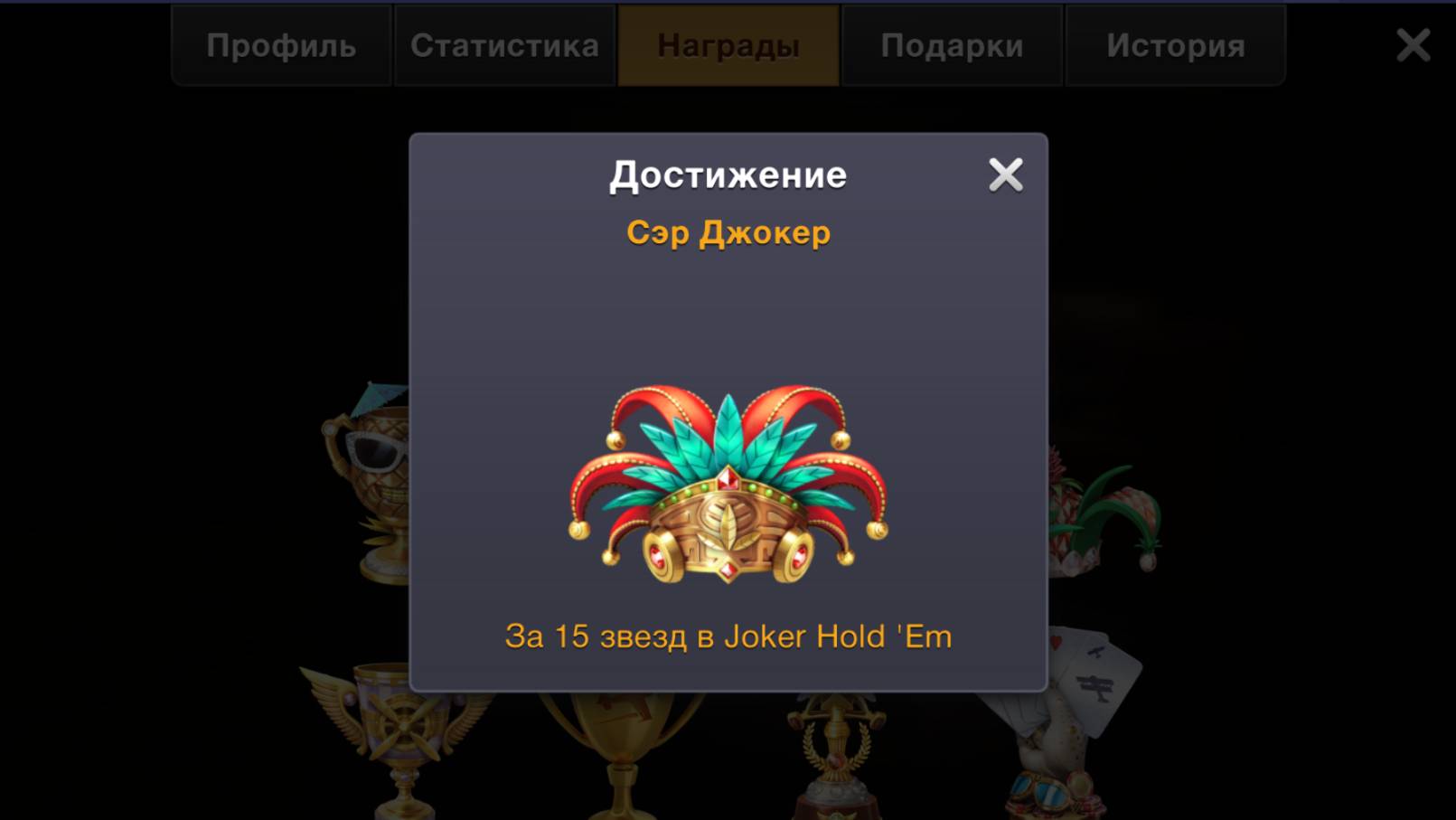Close the Достижение achievement popup
The image size is (1456, 820).
(1005, 175)
